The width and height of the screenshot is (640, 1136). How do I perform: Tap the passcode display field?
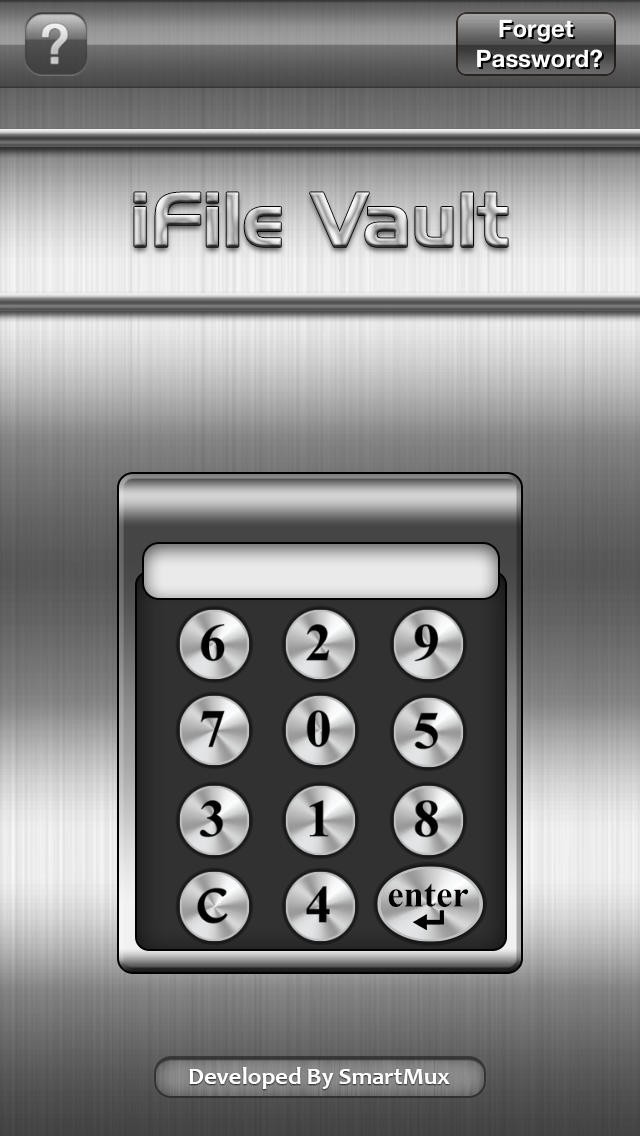point(320,571)
